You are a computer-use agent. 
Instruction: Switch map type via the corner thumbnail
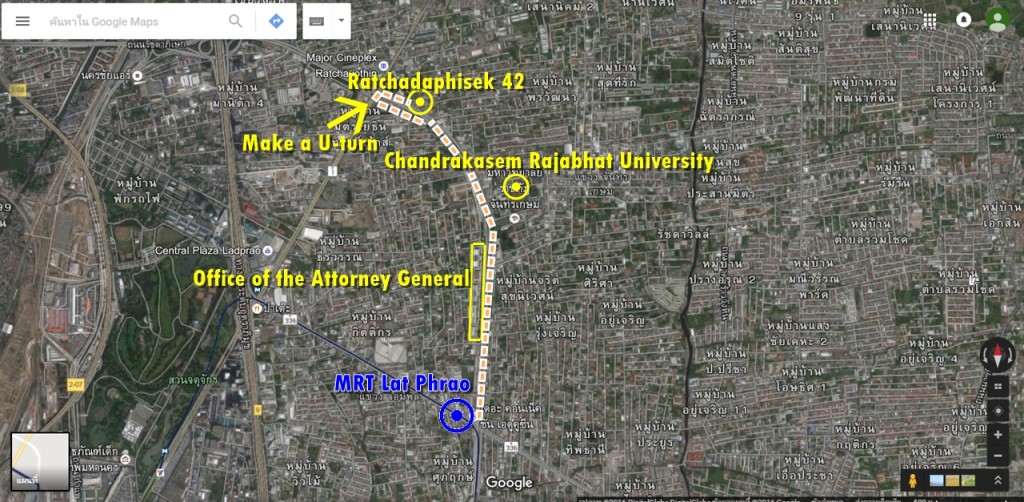pos(40,461)
